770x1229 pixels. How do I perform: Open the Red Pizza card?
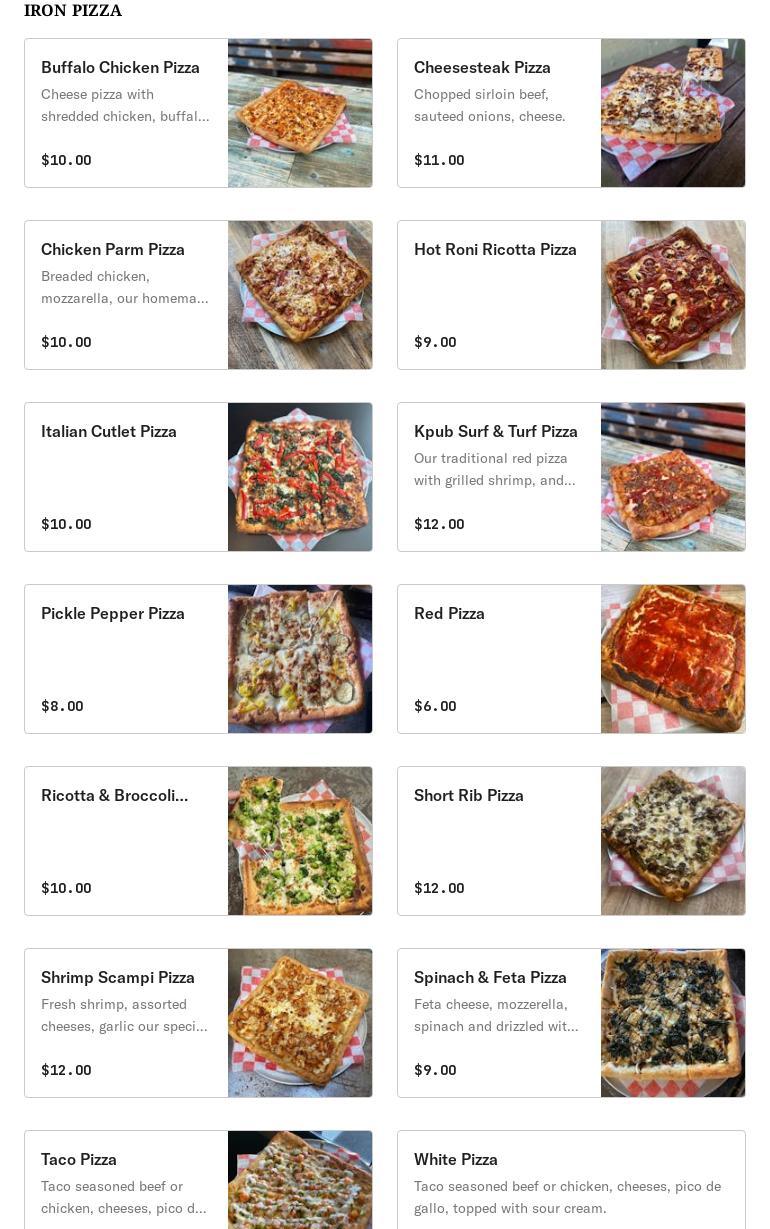(x=571, y=659)
